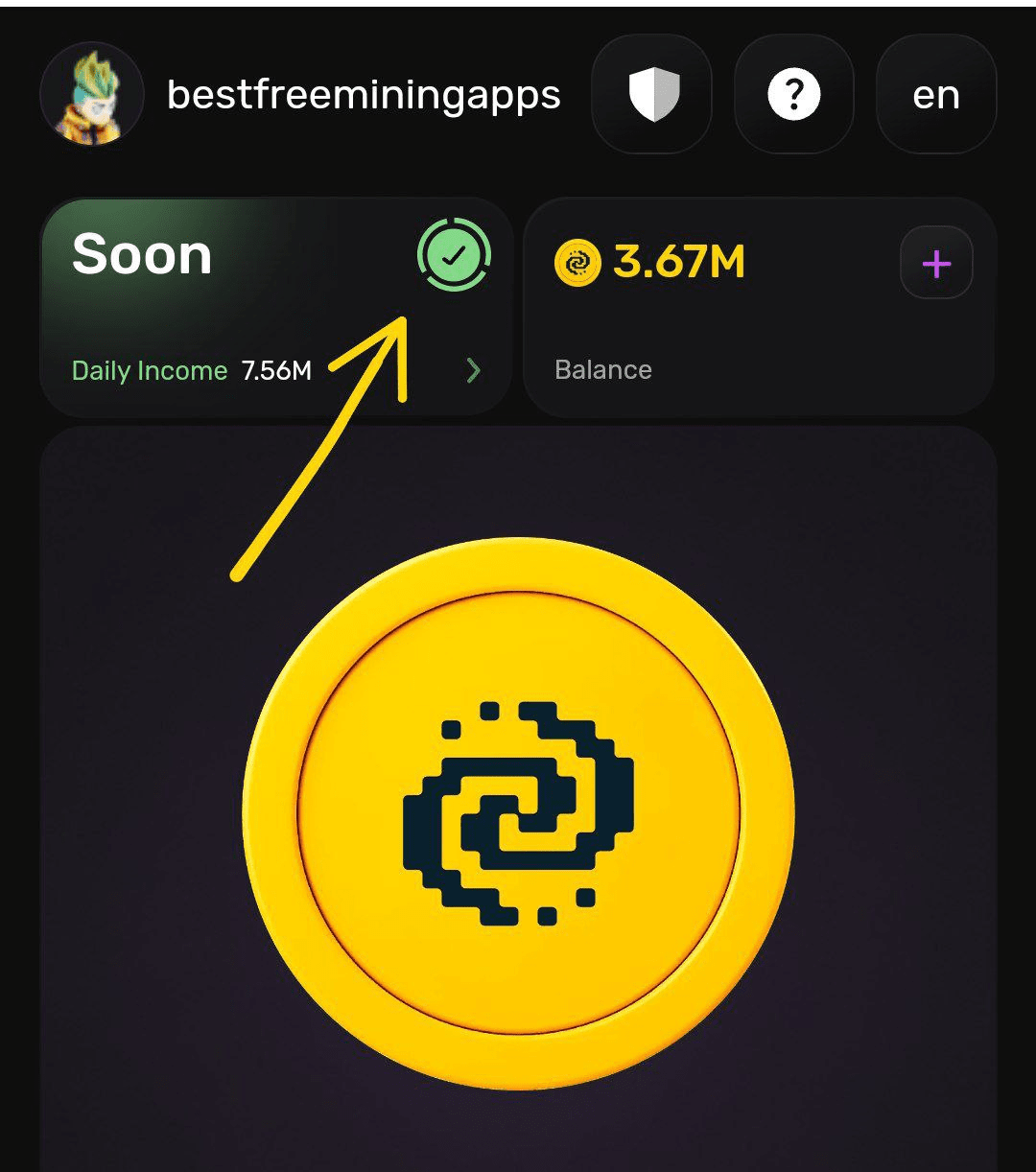1036x1172 pixels.
Task: Tap the big yellow coin
Action: pos(518,813)
